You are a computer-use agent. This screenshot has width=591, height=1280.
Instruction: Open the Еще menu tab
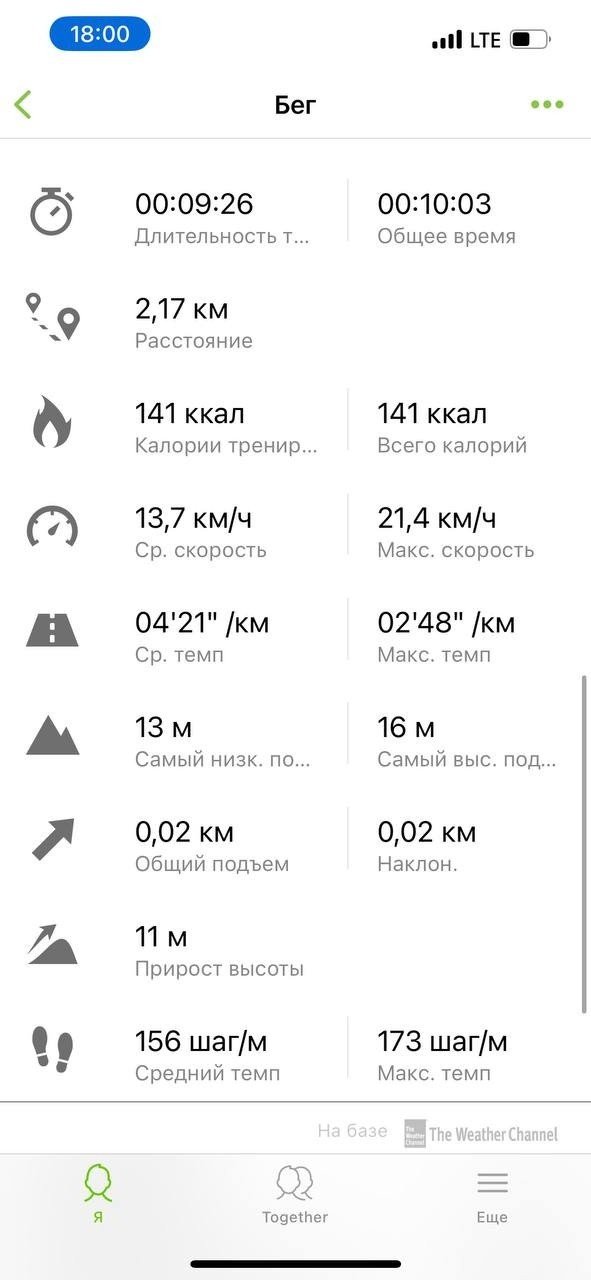tap(492, 1194)
